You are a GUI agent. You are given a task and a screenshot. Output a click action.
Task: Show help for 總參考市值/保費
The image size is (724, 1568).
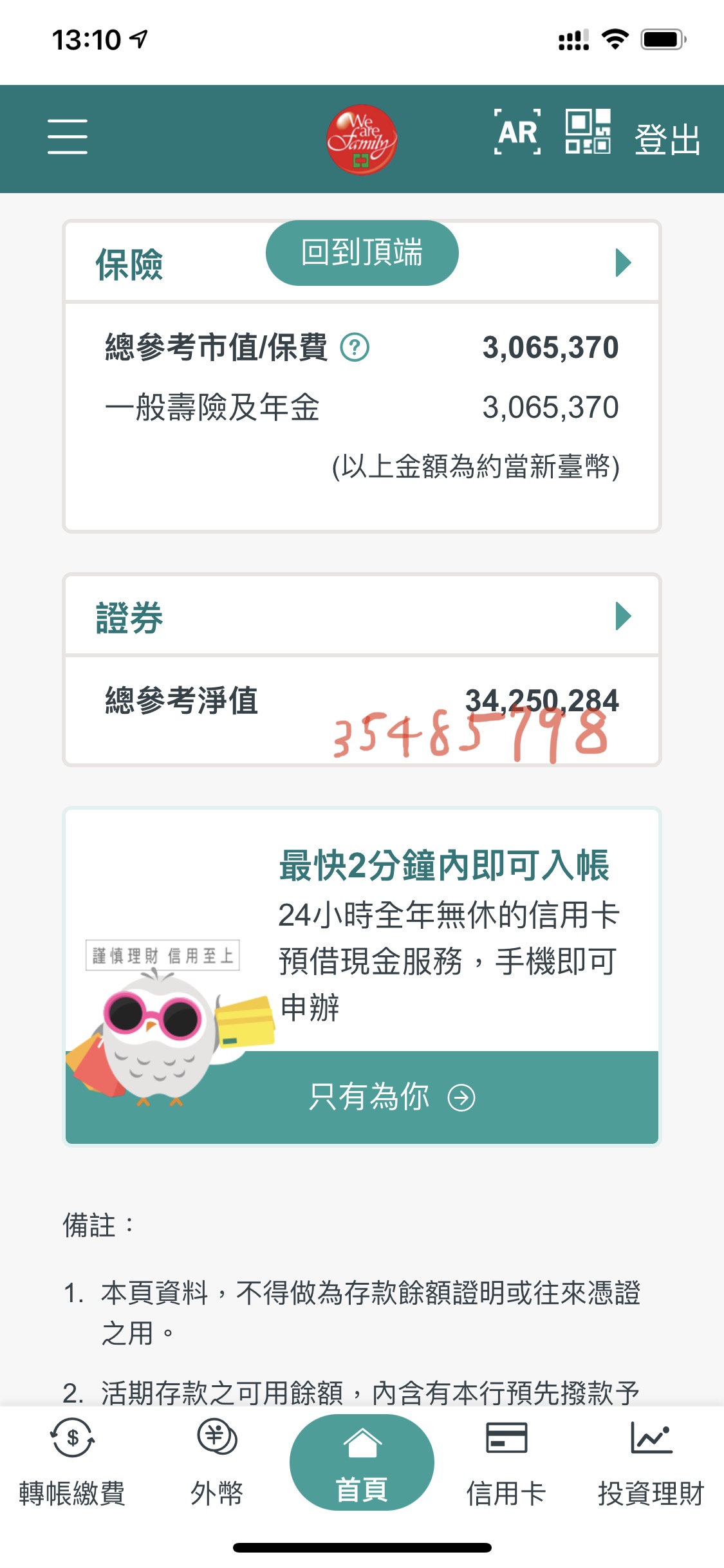coord(355,348)
